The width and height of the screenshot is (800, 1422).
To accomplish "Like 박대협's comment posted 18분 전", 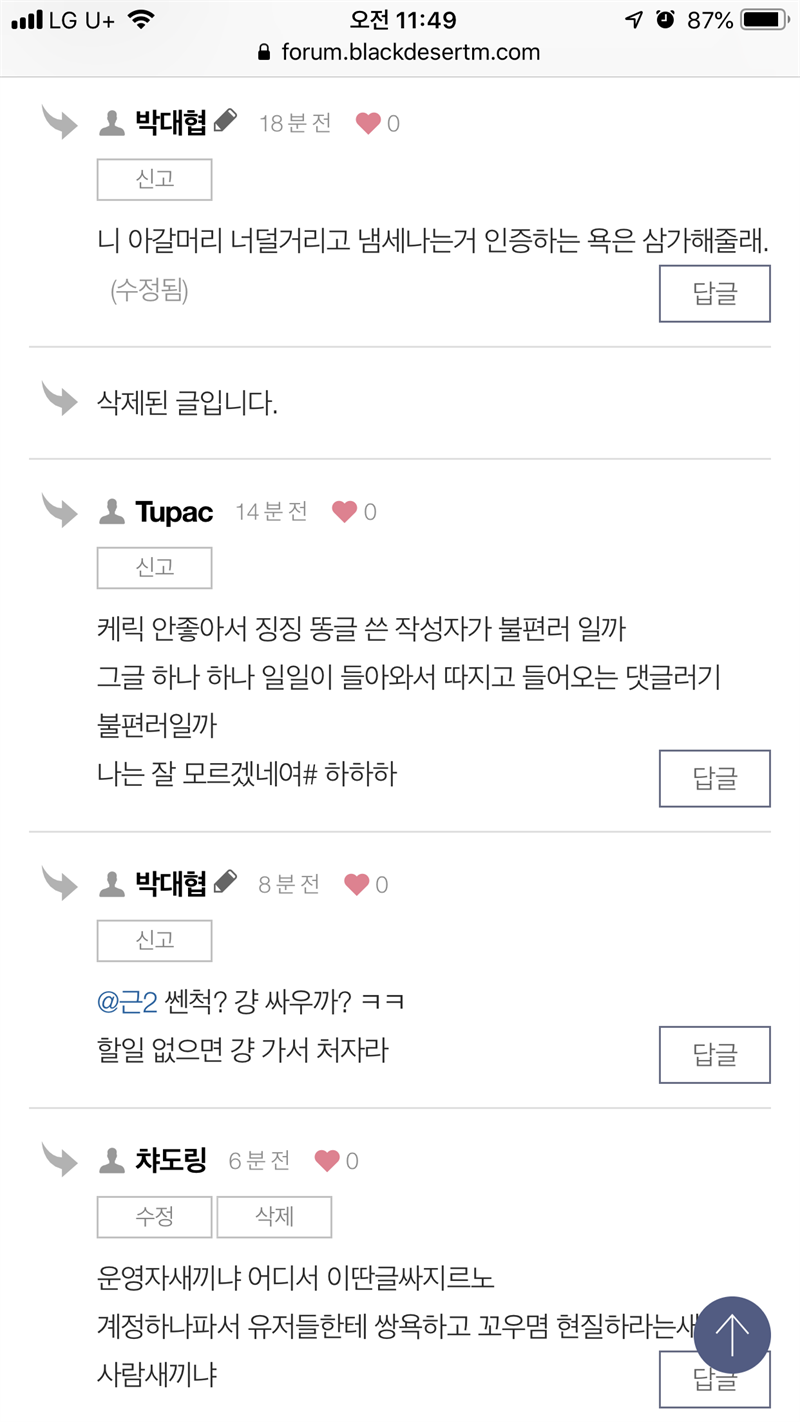I will 369,124.
